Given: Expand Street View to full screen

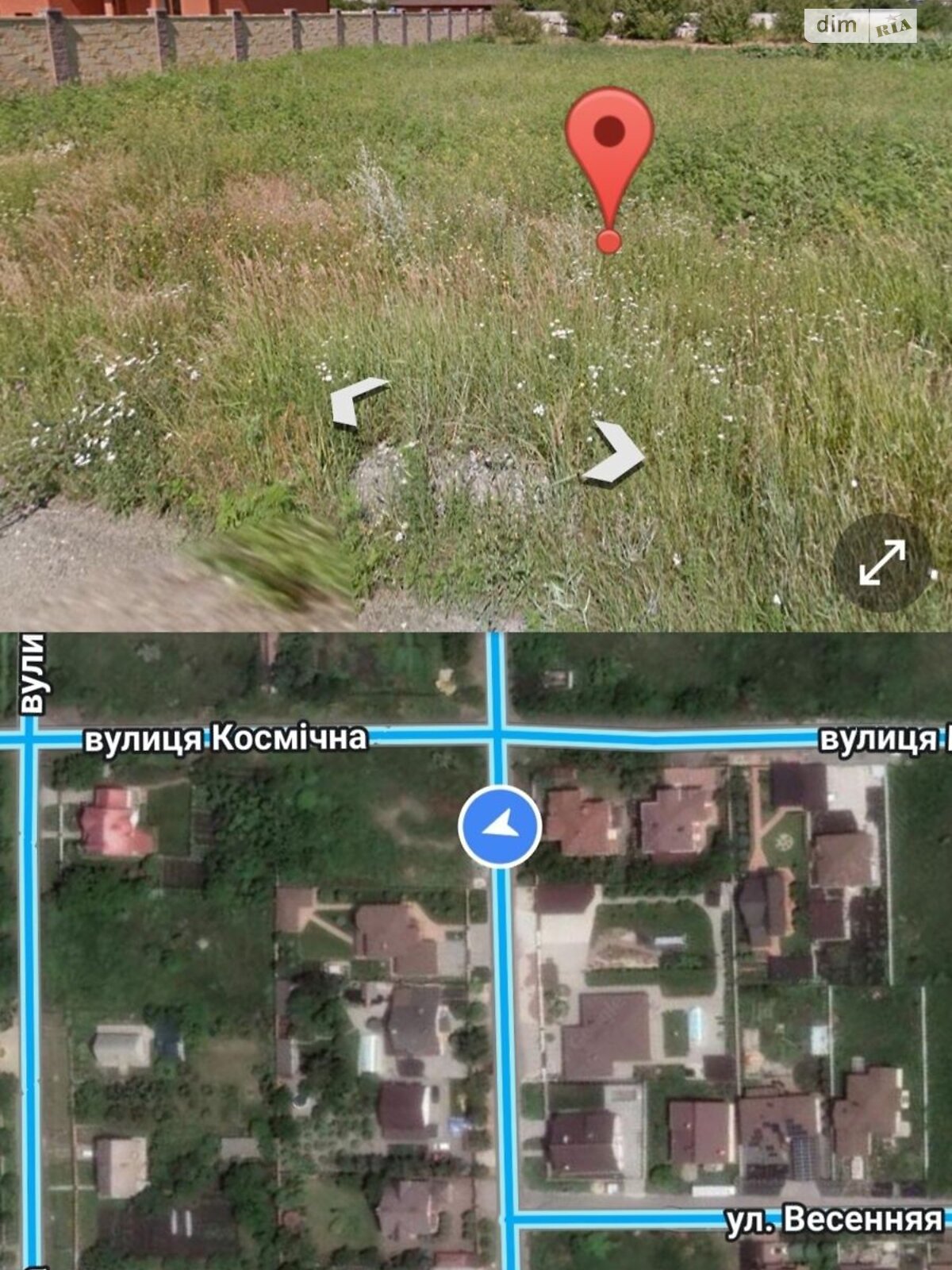Looking at the screenshot, I should 881,562.
